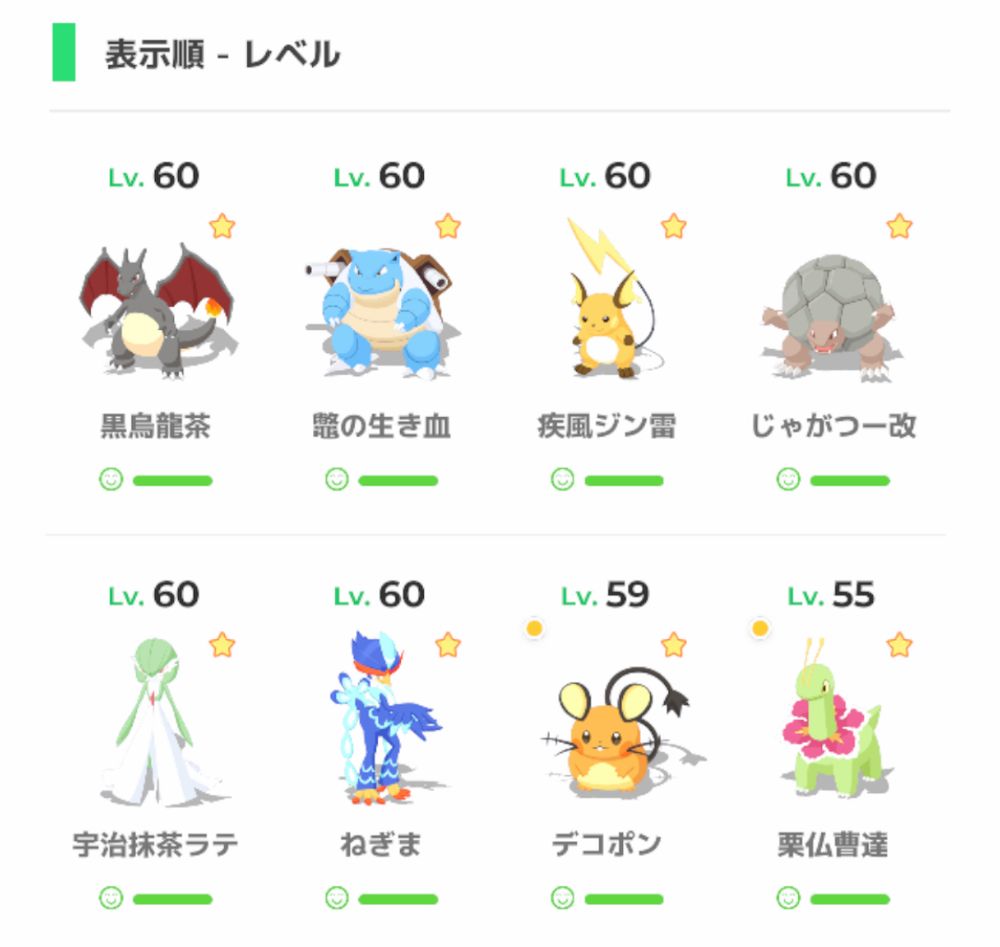Select the Pokémon named 鼈の生き血
The height and width of the screenshot is (947, 1000).
[x=381, y=310]
